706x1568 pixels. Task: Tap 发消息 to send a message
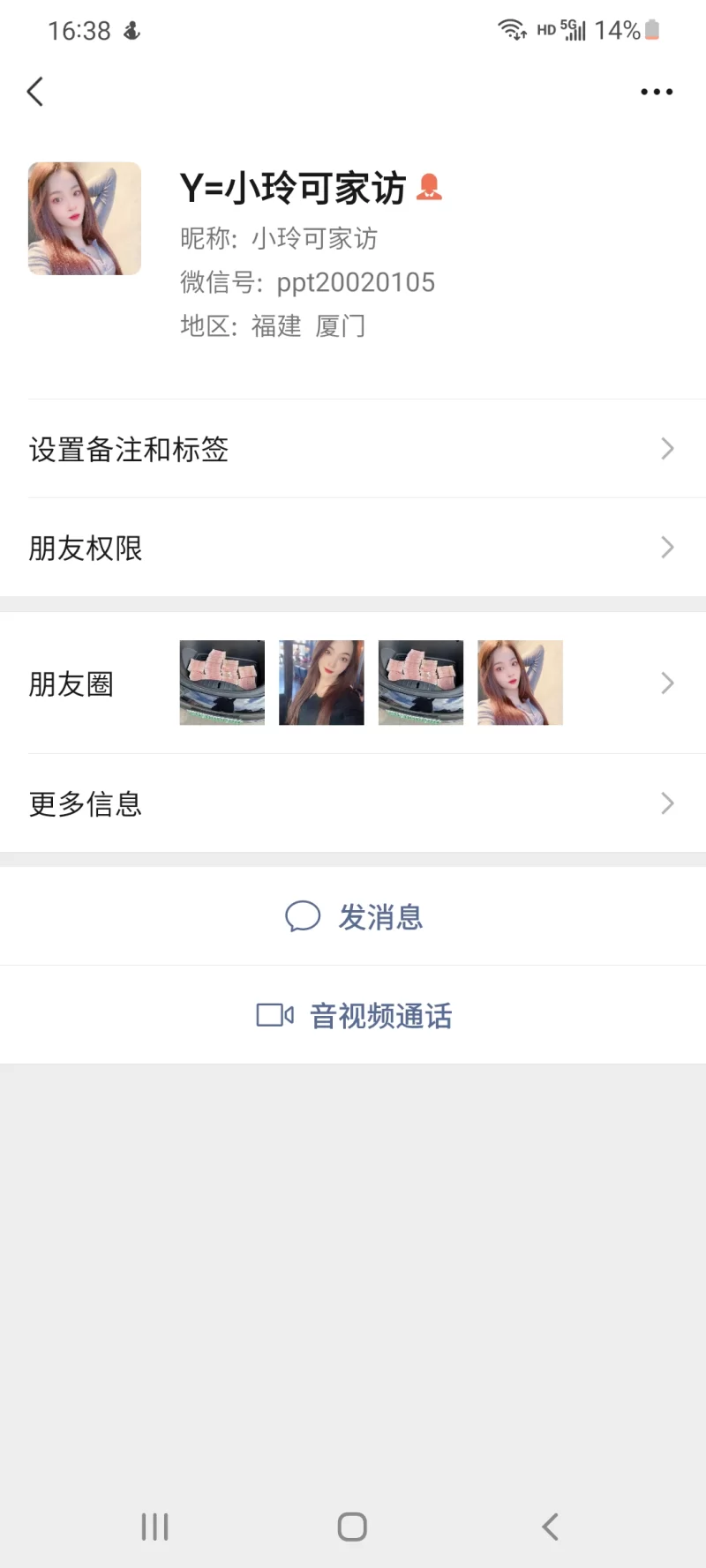coord(355,917)
